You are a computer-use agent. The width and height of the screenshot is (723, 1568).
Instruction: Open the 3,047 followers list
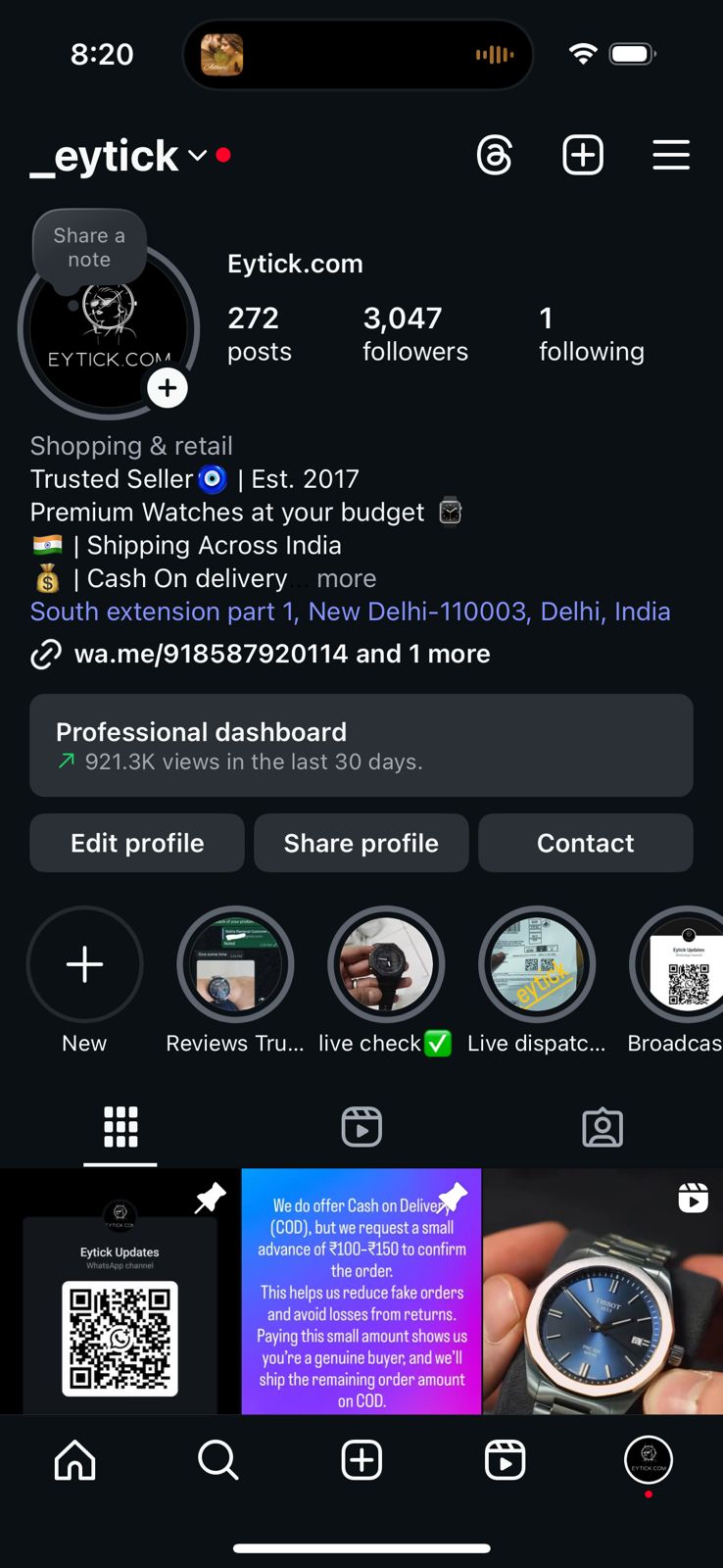(x=414, y=333)
